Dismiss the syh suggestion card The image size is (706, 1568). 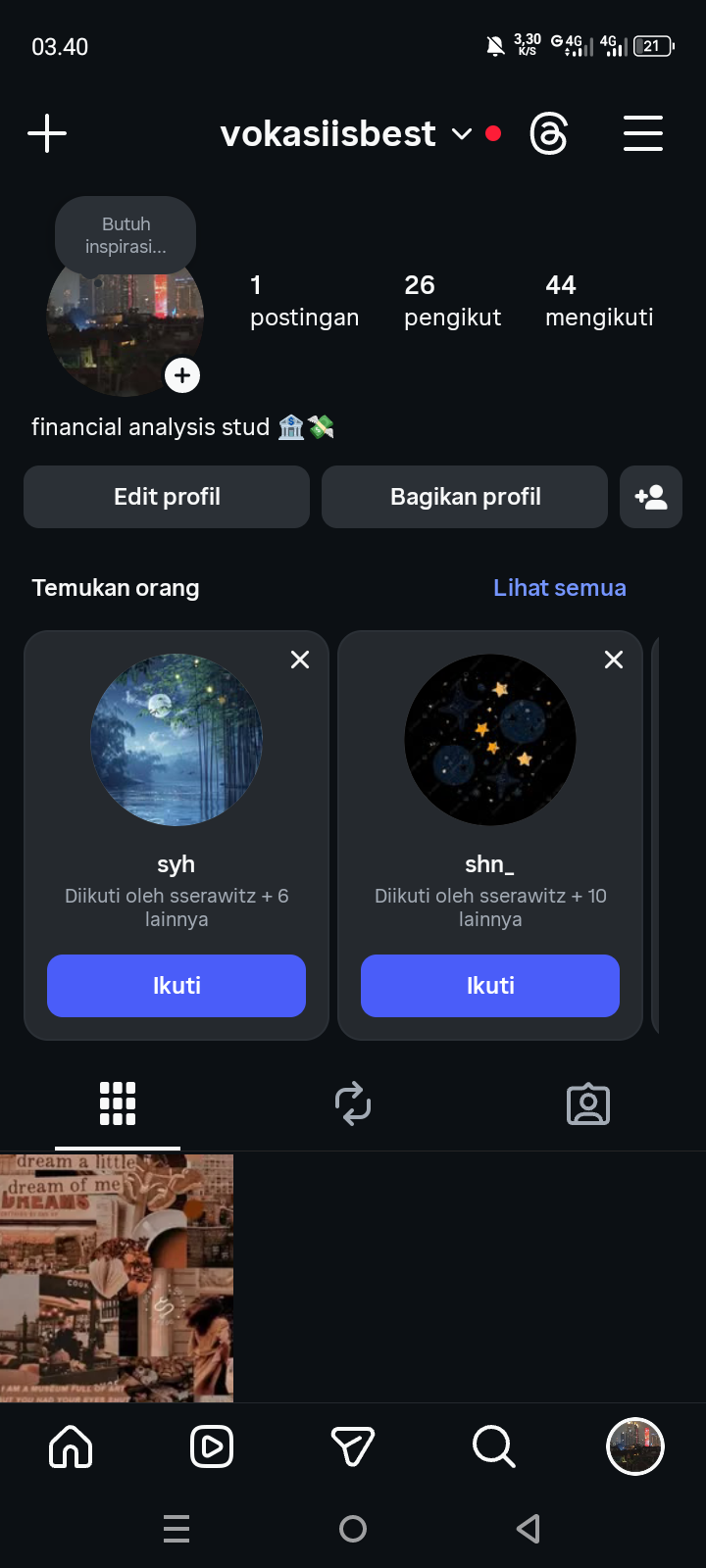(300, 660)
